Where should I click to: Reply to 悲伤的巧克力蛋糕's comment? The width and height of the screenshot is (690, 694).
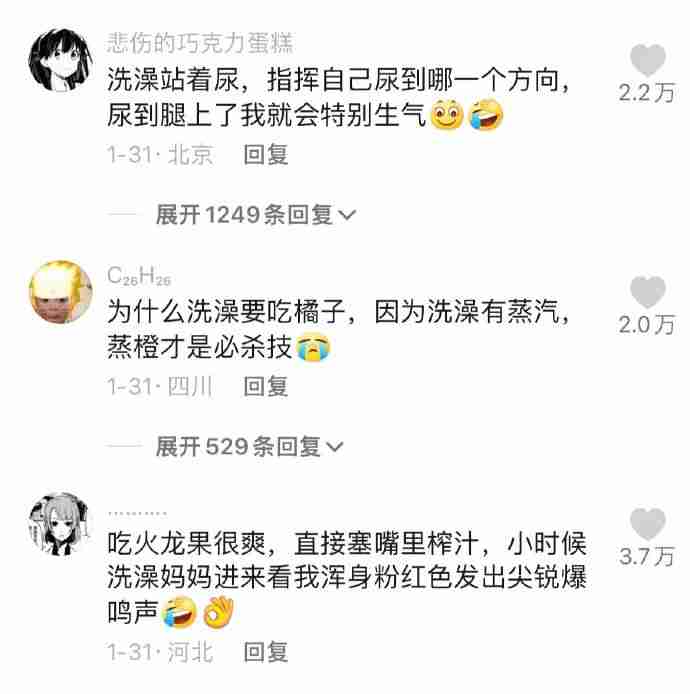pyautogui.click(x=266, y=155)
